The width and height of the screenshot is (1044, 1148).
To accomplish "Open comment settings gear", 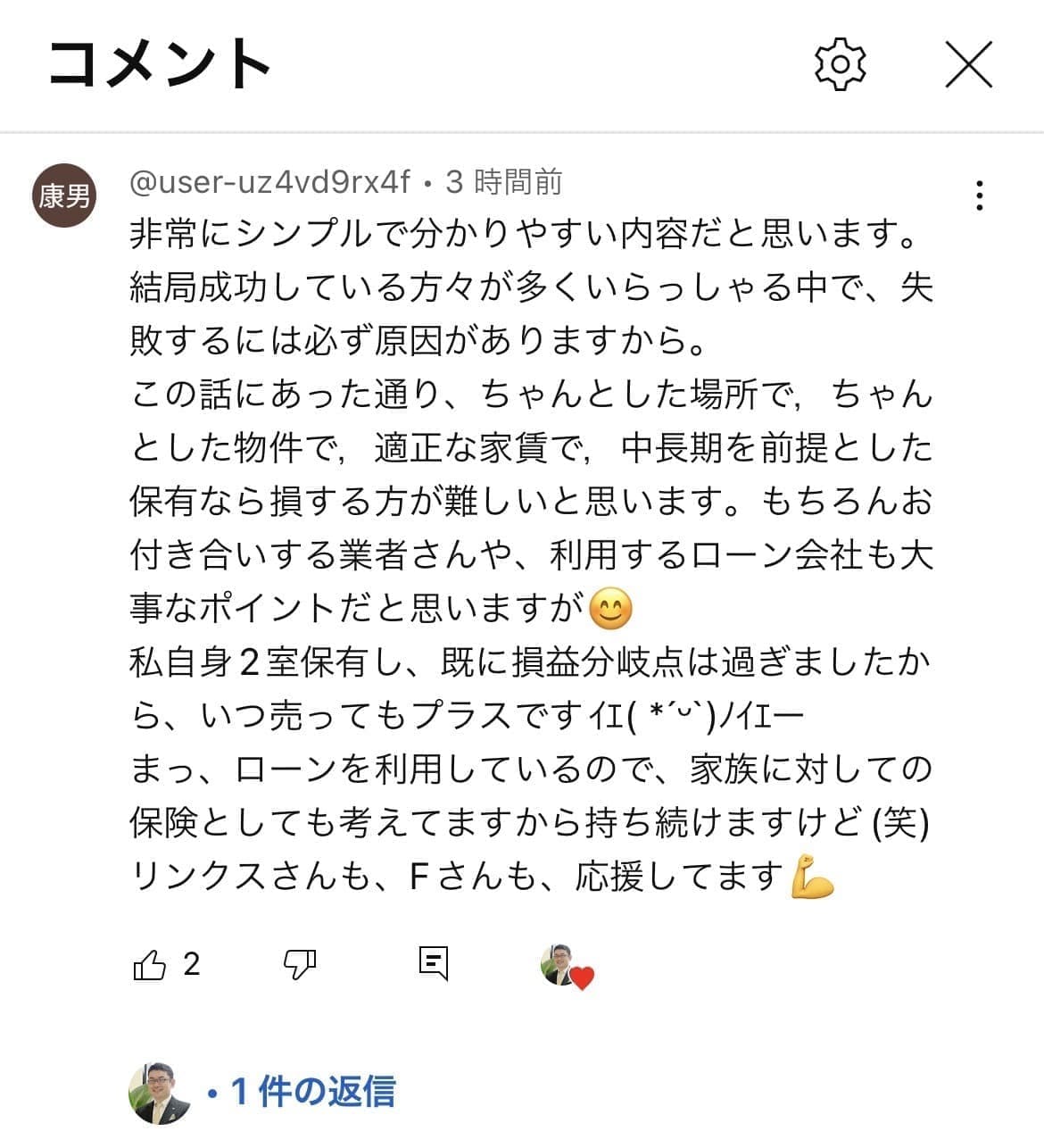I will (840, 64).
